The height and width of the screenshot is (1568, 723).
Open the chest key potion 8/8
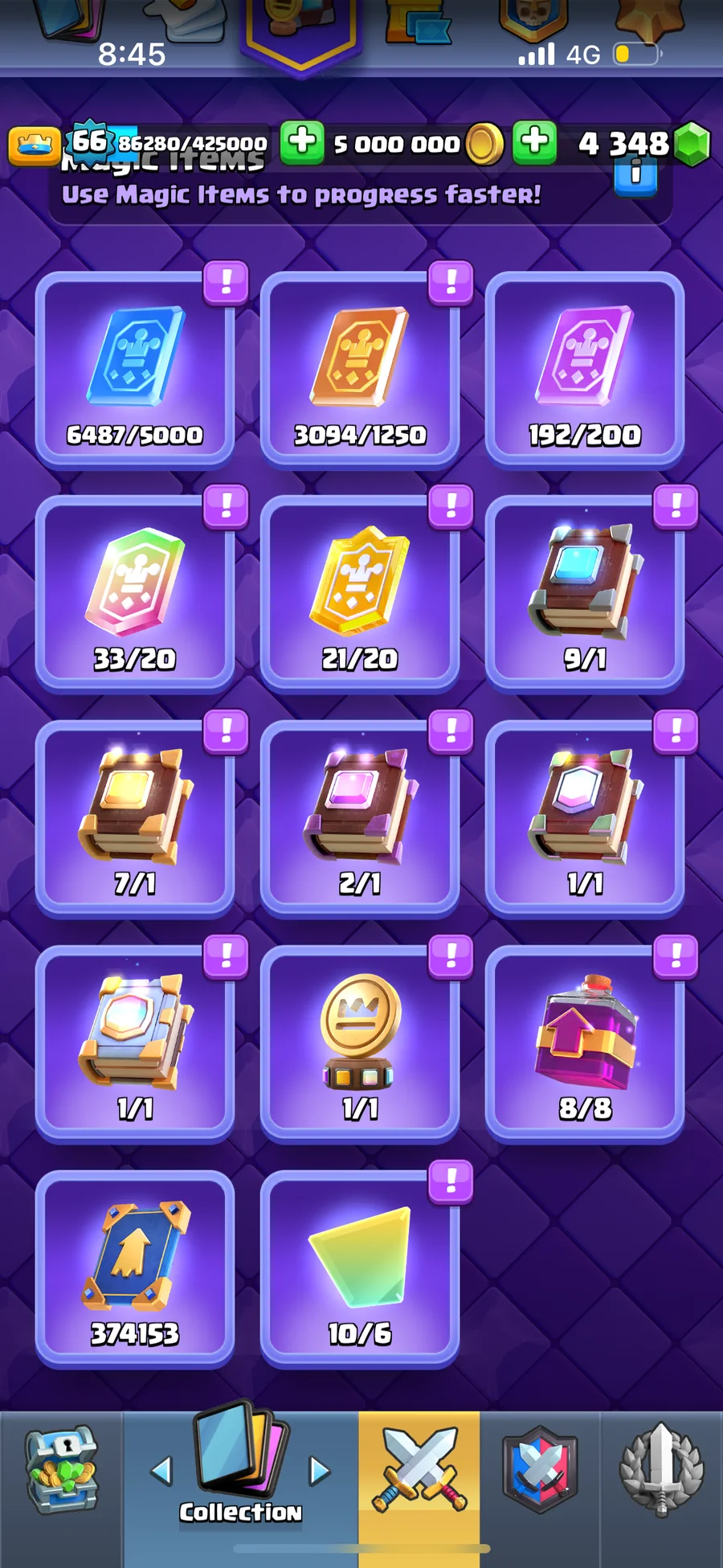click(585, 1043)
